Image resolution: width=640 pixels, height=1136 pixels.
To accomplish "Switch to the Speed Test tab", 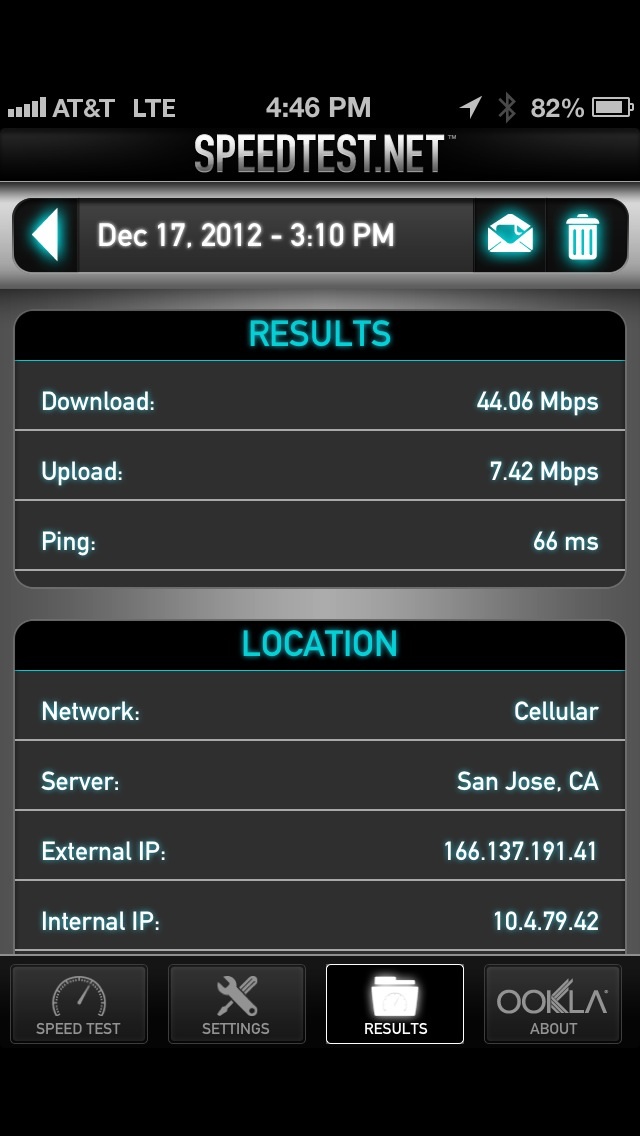I will tap(78, 1003).
